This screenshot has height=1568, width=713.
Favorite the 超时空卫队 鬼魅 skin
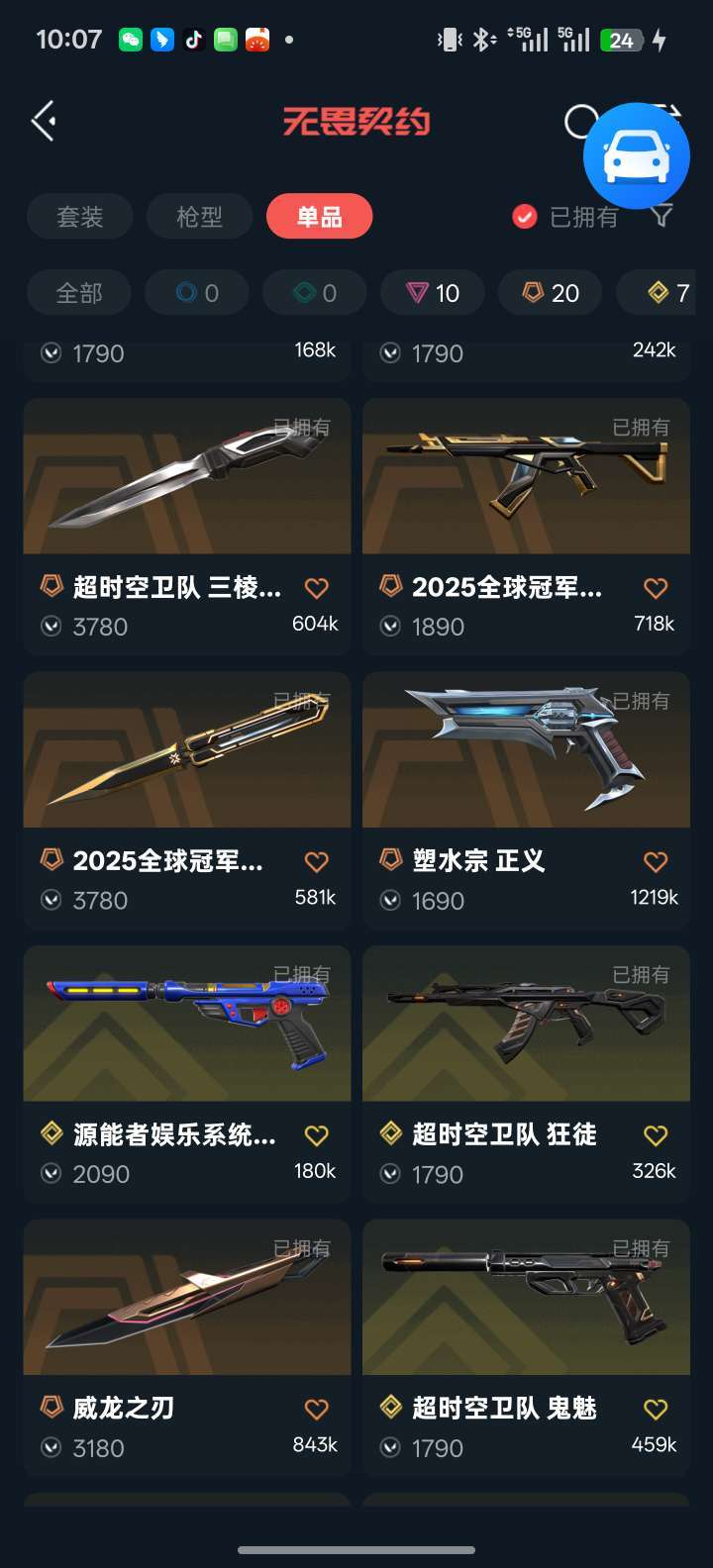pyautogui.click(x=656, y=1409)
